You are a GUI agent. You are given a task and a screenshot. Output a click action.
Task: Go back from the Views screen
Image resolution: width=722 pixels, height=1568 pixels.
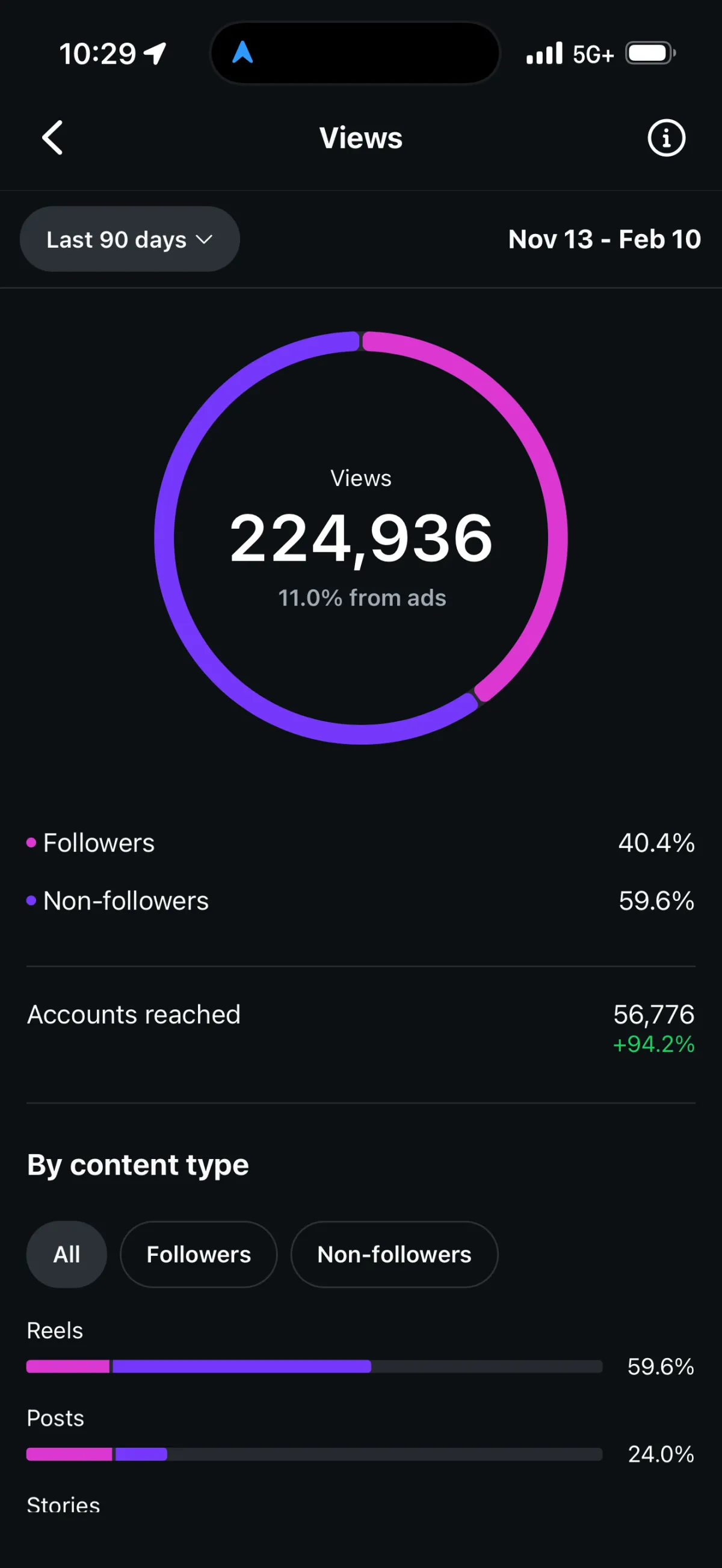pos(52,138)
